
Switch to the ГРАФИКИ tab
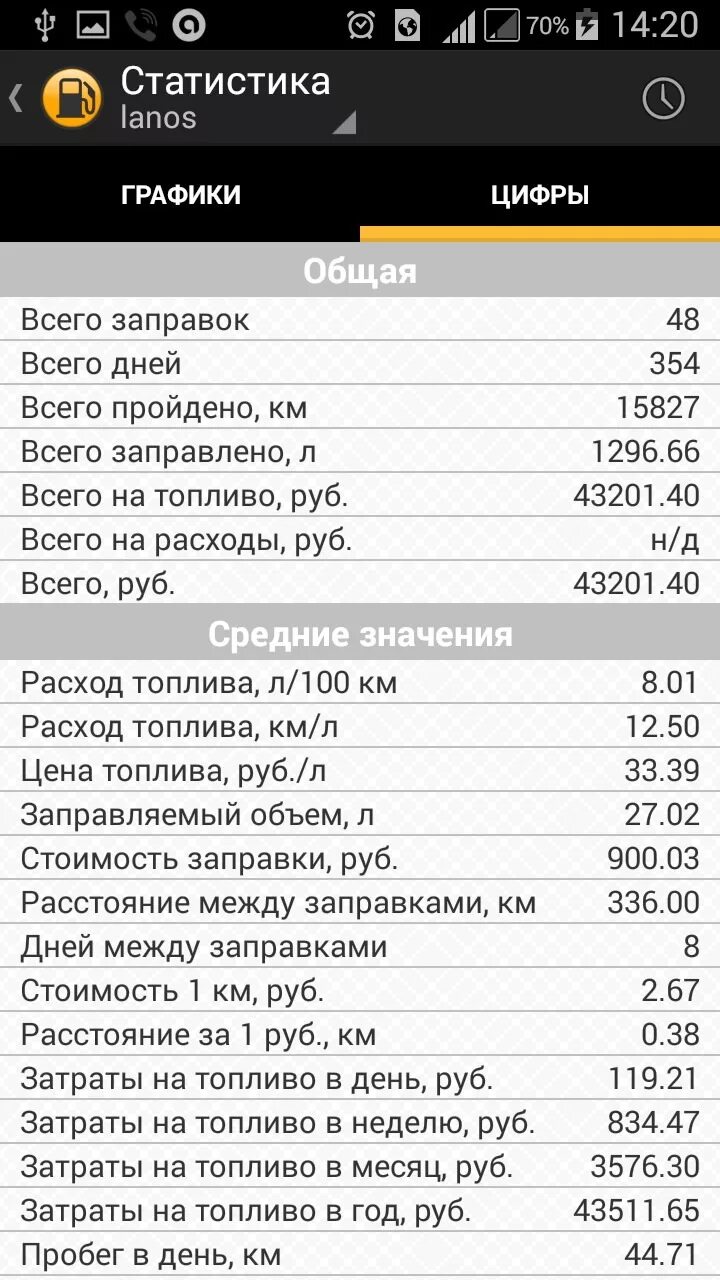(180, 195)
